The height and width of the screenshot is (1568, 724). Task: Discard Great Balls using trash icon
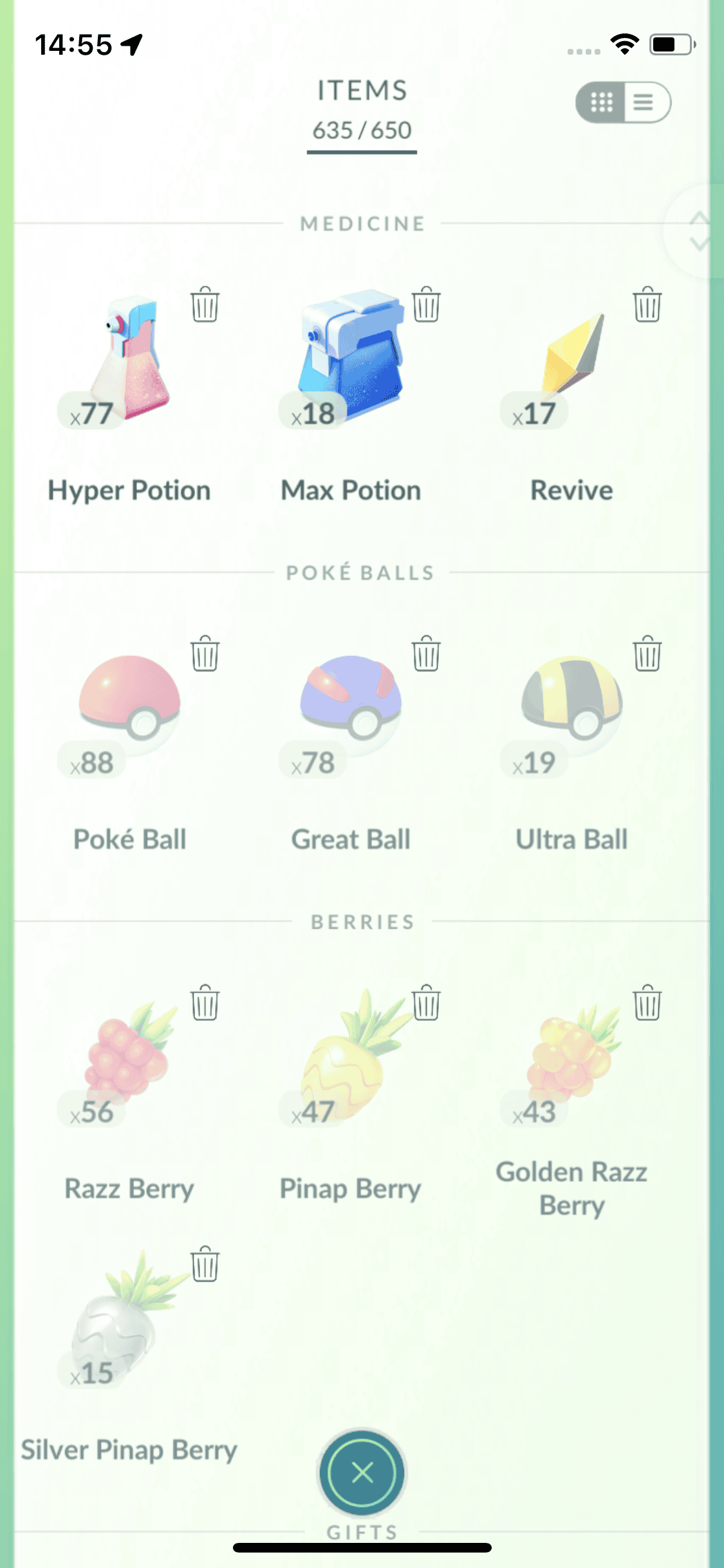[426, 654]
